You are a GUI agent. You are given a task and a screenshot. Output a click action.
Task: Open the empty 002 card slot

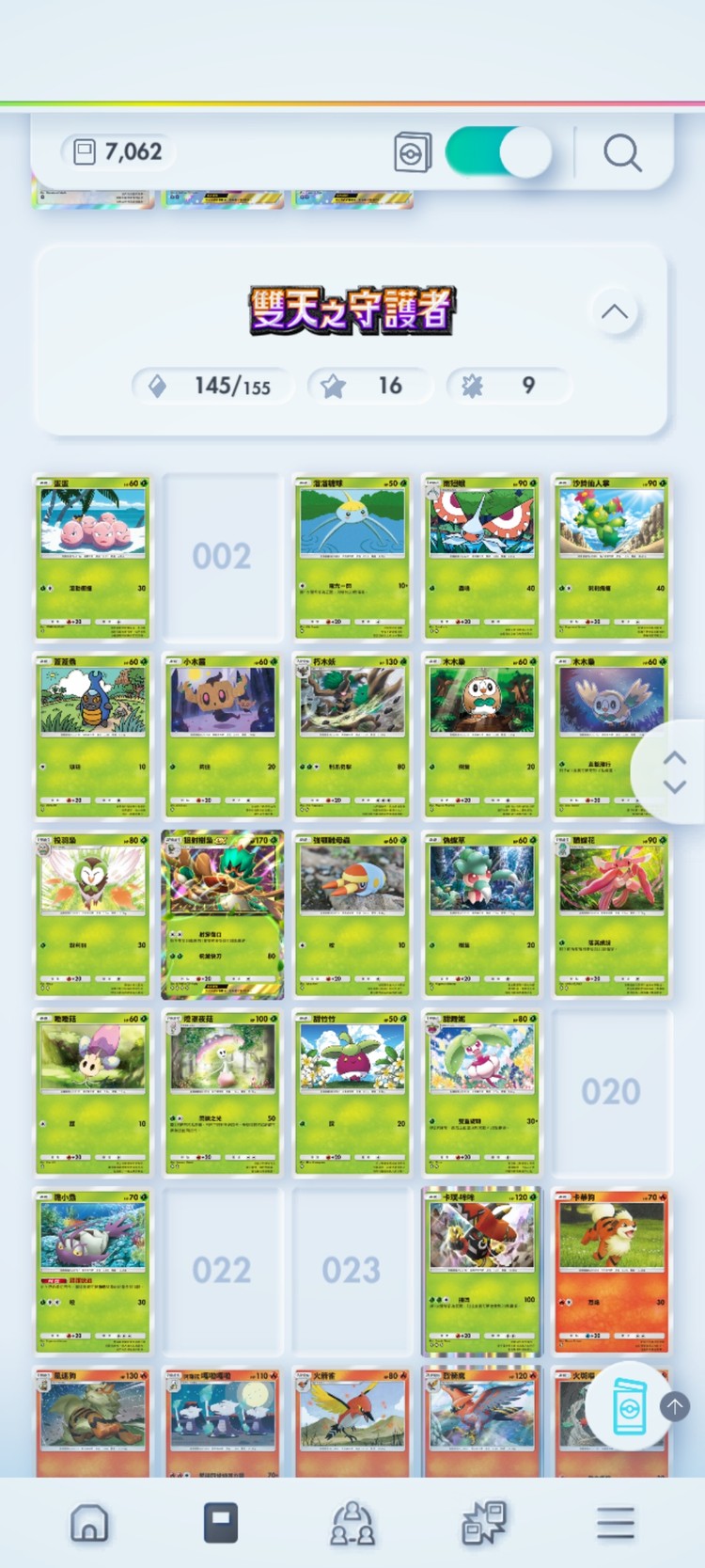(222, 557)
